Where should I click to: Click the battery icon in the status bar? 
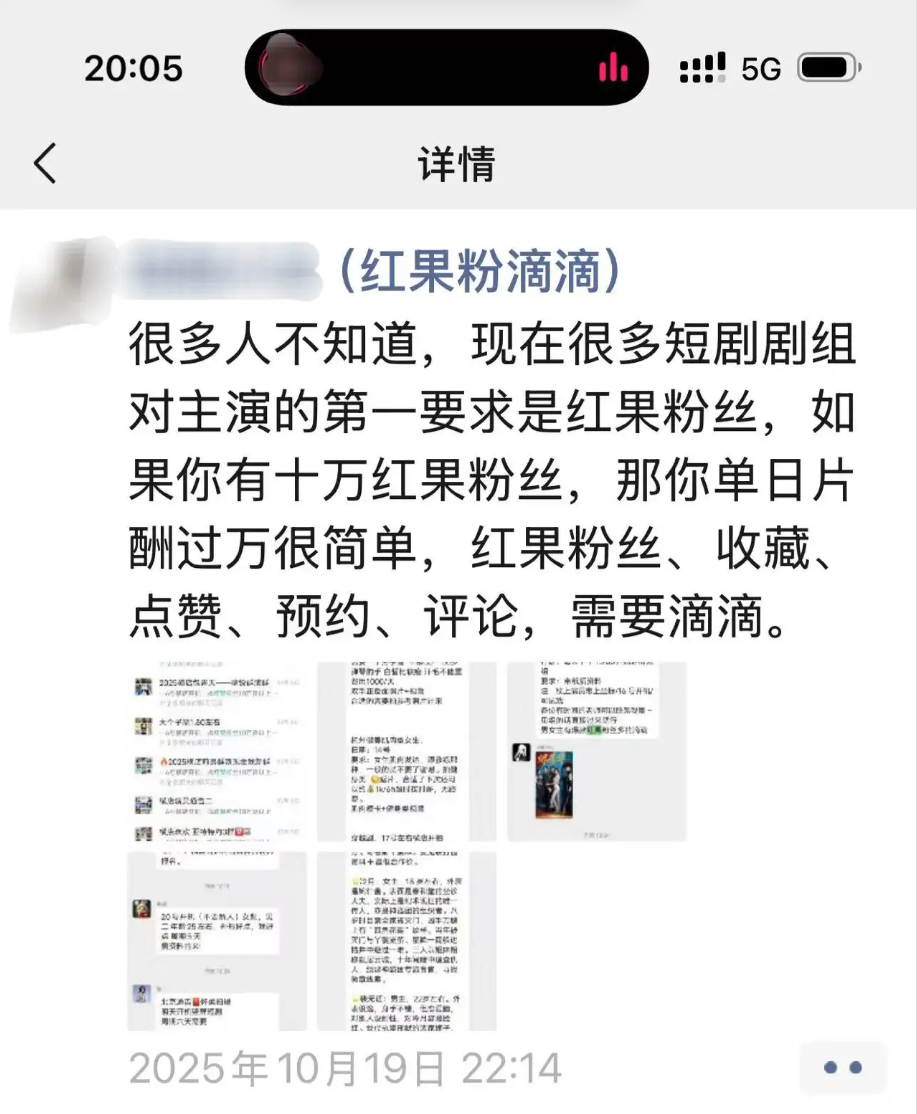pyautogui.click(x=827, y=64)
